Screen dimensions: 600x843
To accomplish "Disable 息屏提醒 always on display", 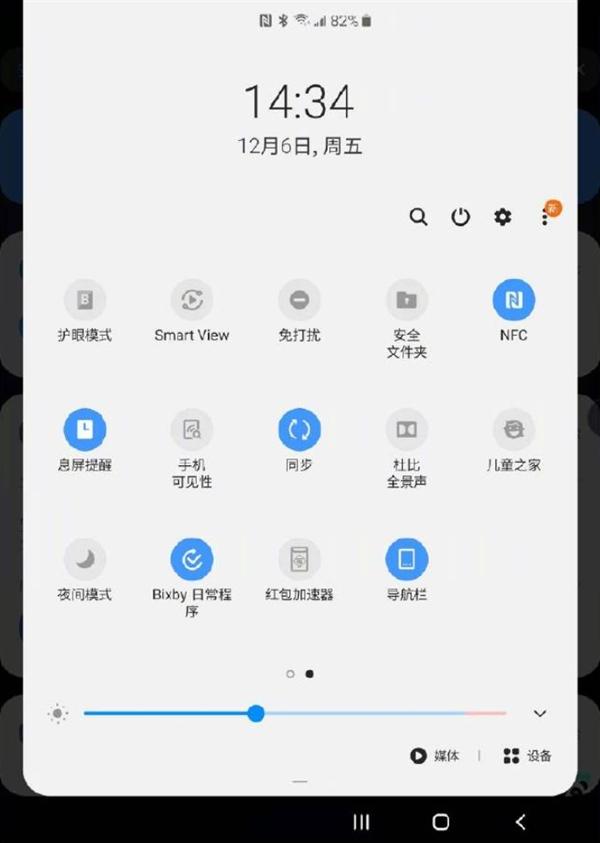I will click(x=85, y=429).
